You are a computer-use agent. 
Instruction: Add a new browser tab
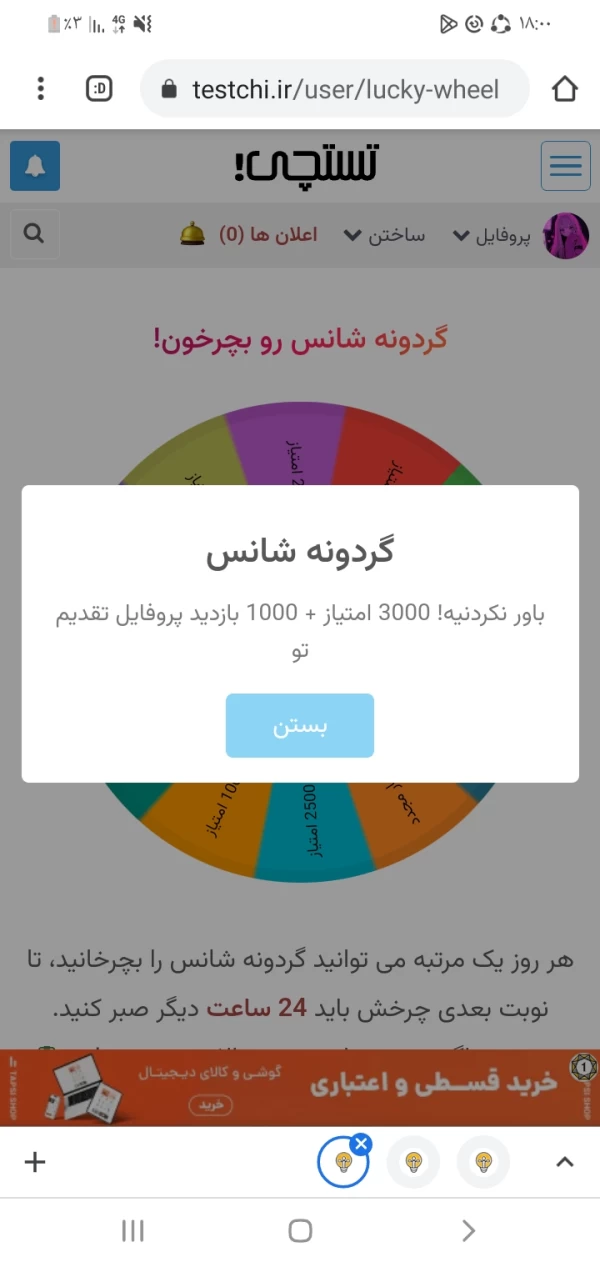pos(35,1162)
